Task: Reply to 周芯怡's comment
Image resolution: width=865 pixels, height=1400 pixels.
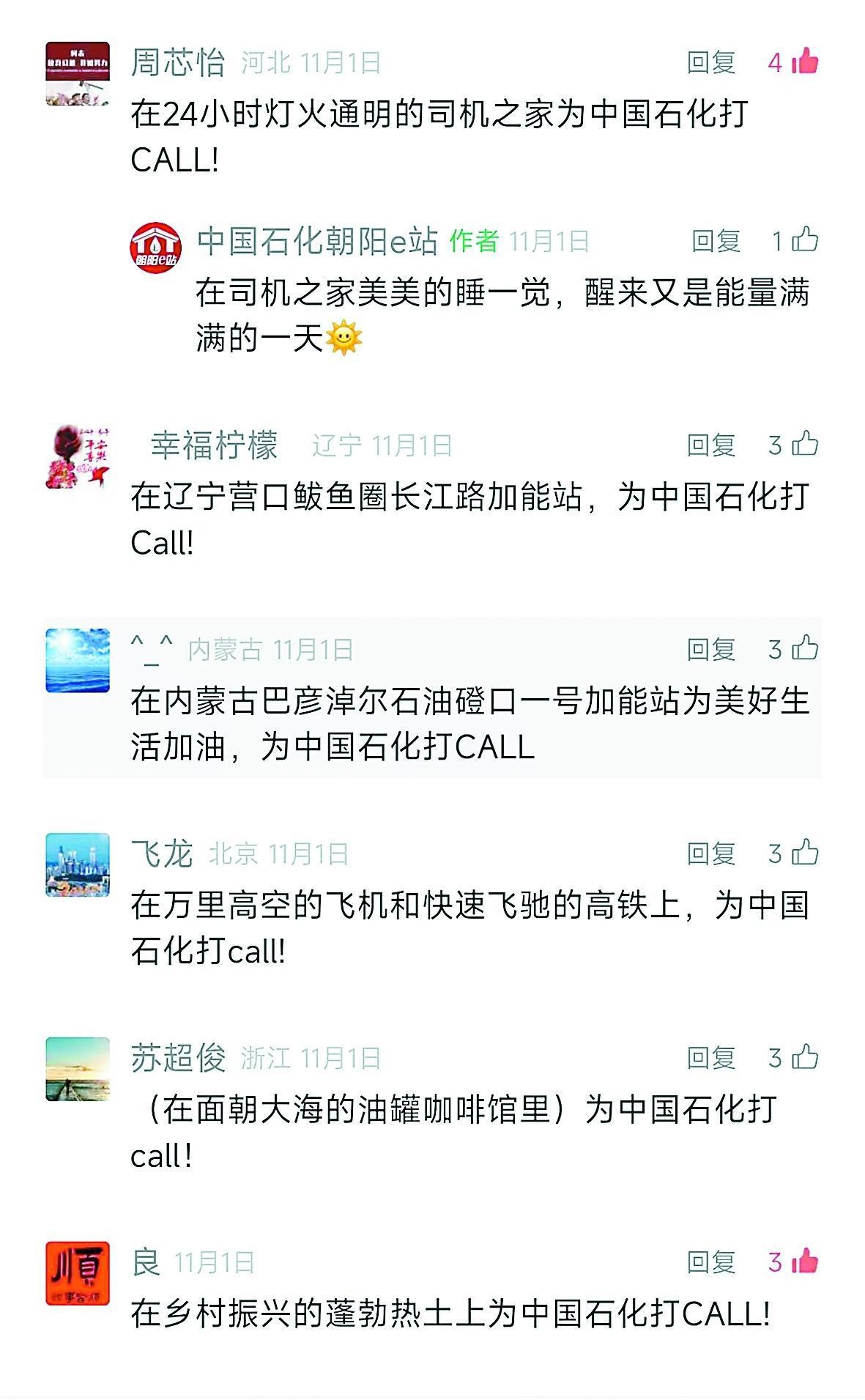Action: [x=710, y=63]
